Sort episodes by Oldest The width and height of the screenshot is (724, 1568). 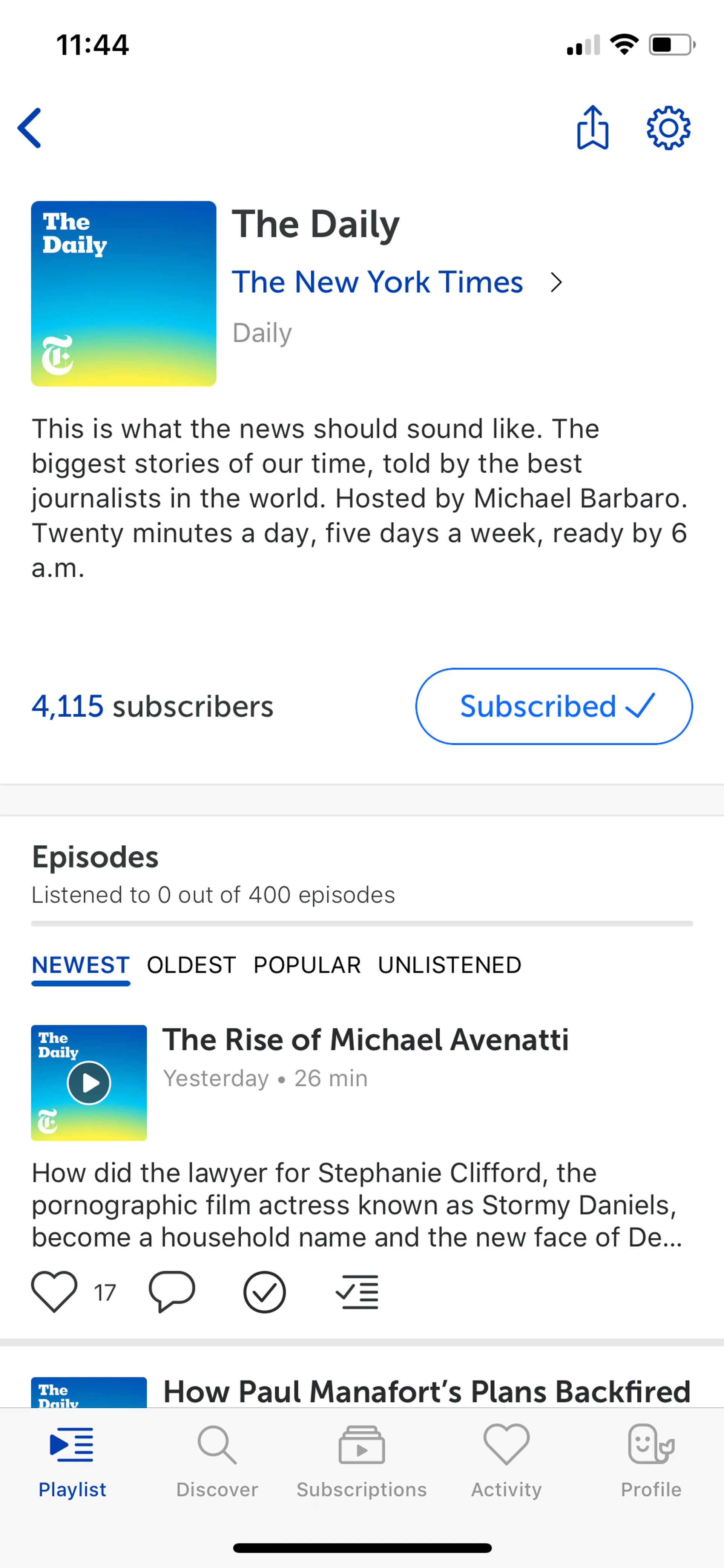click(191, 965)
